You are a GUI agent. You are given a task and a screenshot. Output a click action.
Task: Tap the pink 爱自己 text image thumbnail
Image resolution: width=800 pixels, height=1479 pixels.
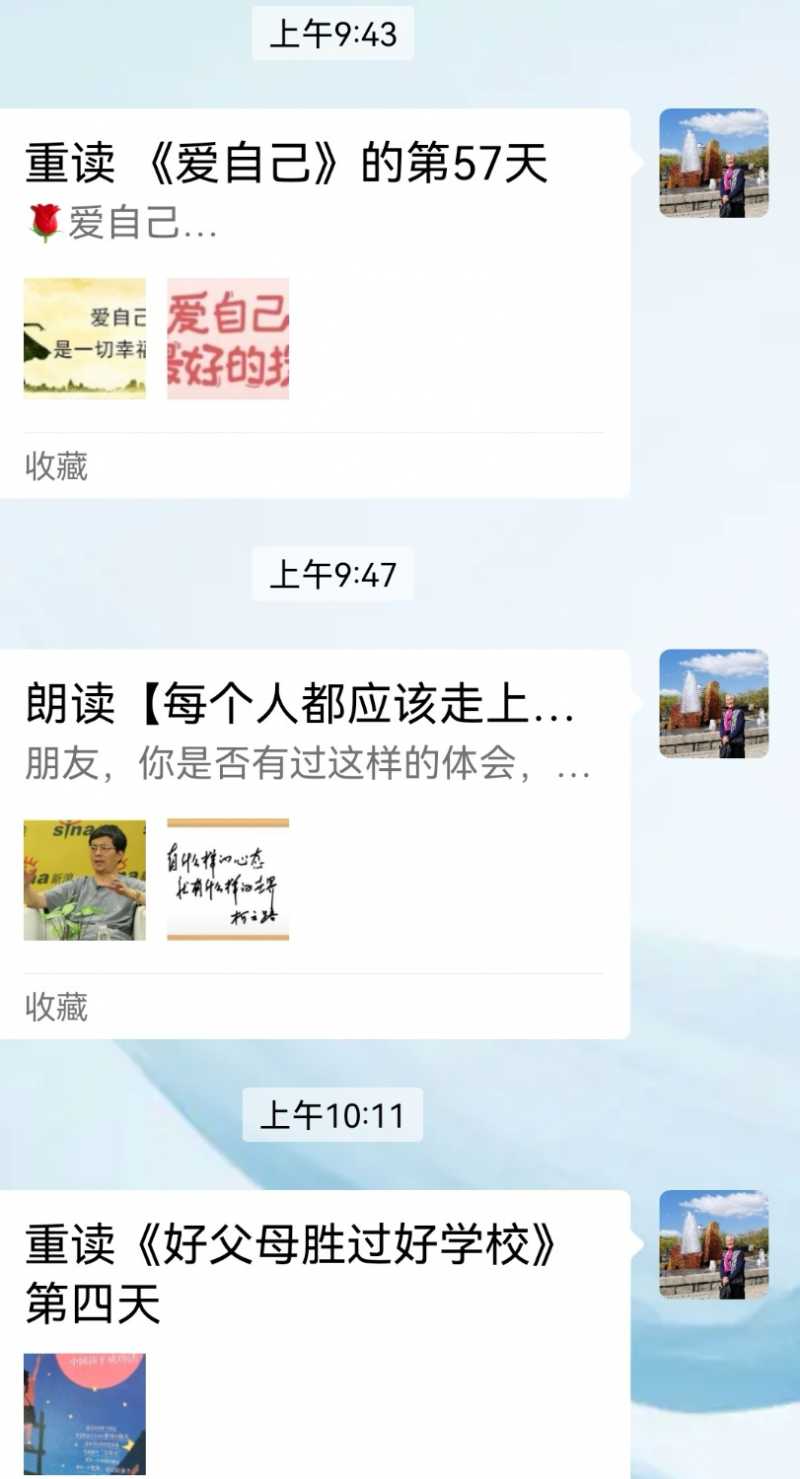point(228,338)
